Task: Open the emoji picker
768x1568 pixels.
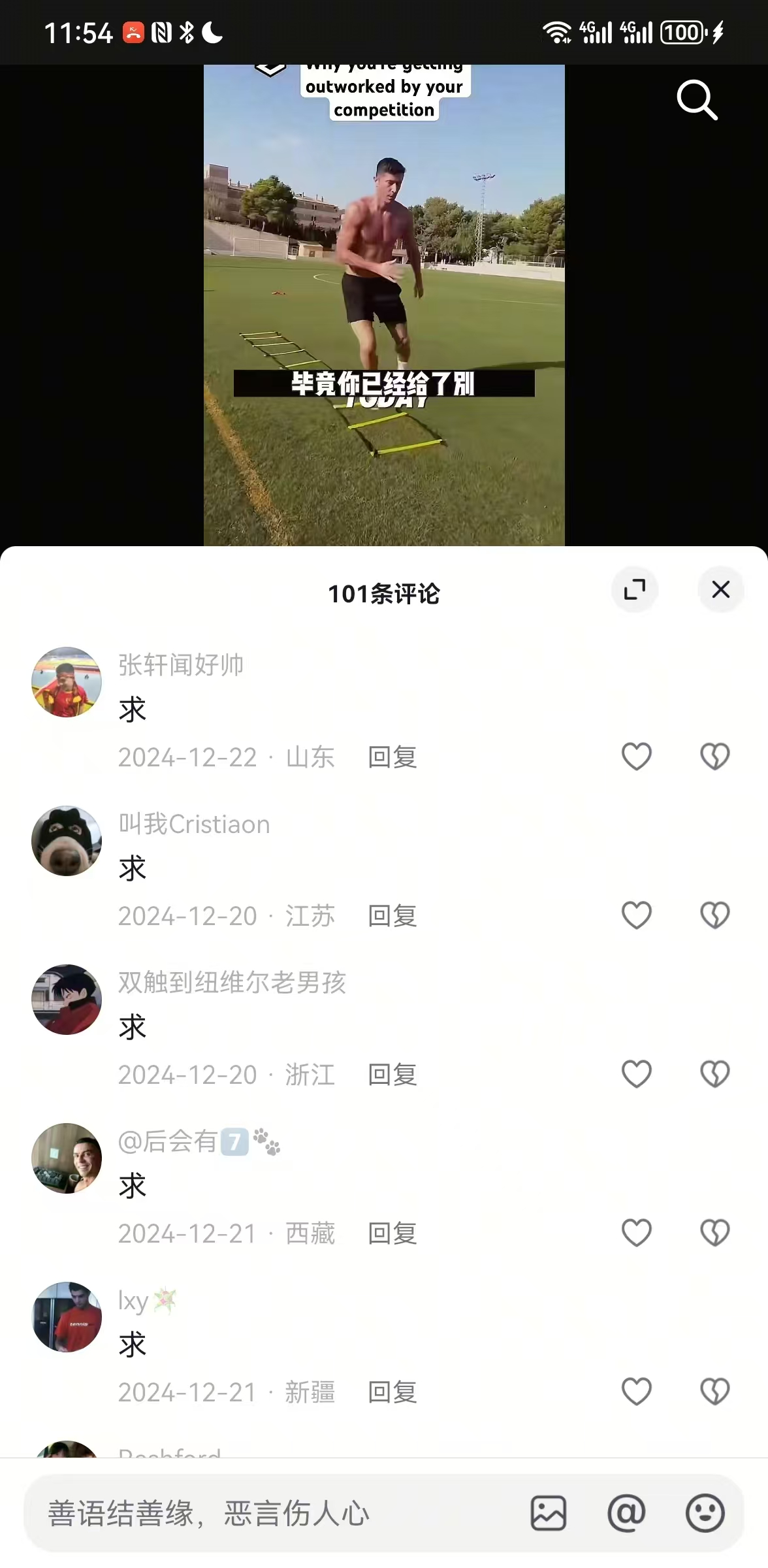Action: pos(705,1513)
